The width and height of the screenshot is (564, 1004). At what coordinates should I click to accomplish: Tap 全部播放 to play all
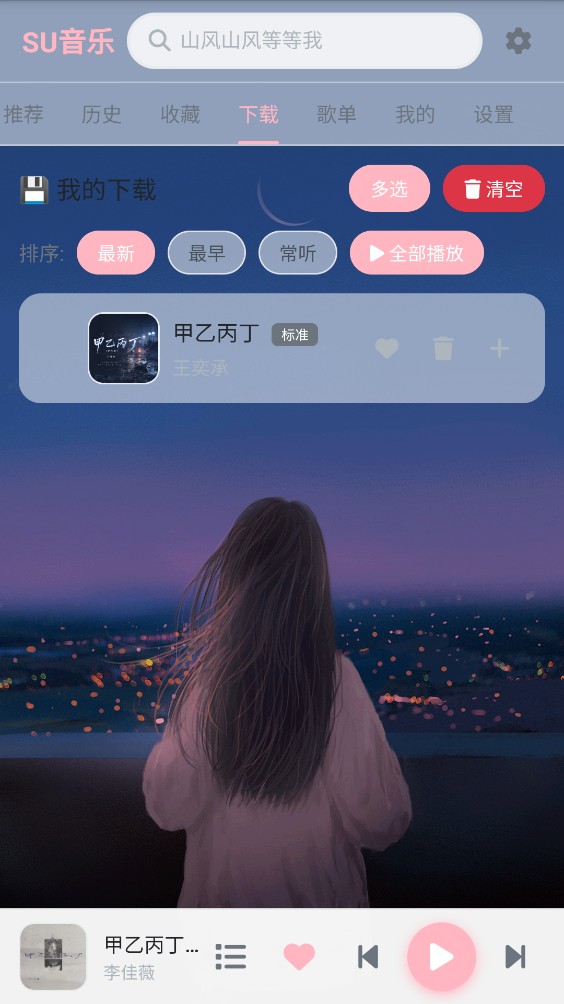(417, 253)
